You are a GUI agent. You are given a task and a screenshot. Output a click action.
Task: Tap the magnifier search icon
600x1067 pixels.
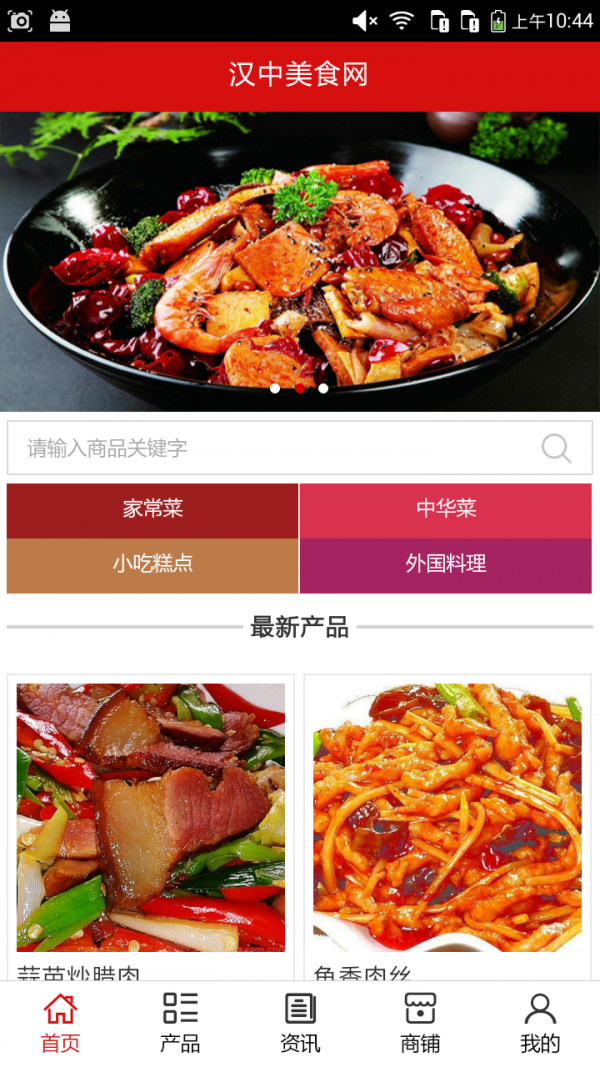557,448
